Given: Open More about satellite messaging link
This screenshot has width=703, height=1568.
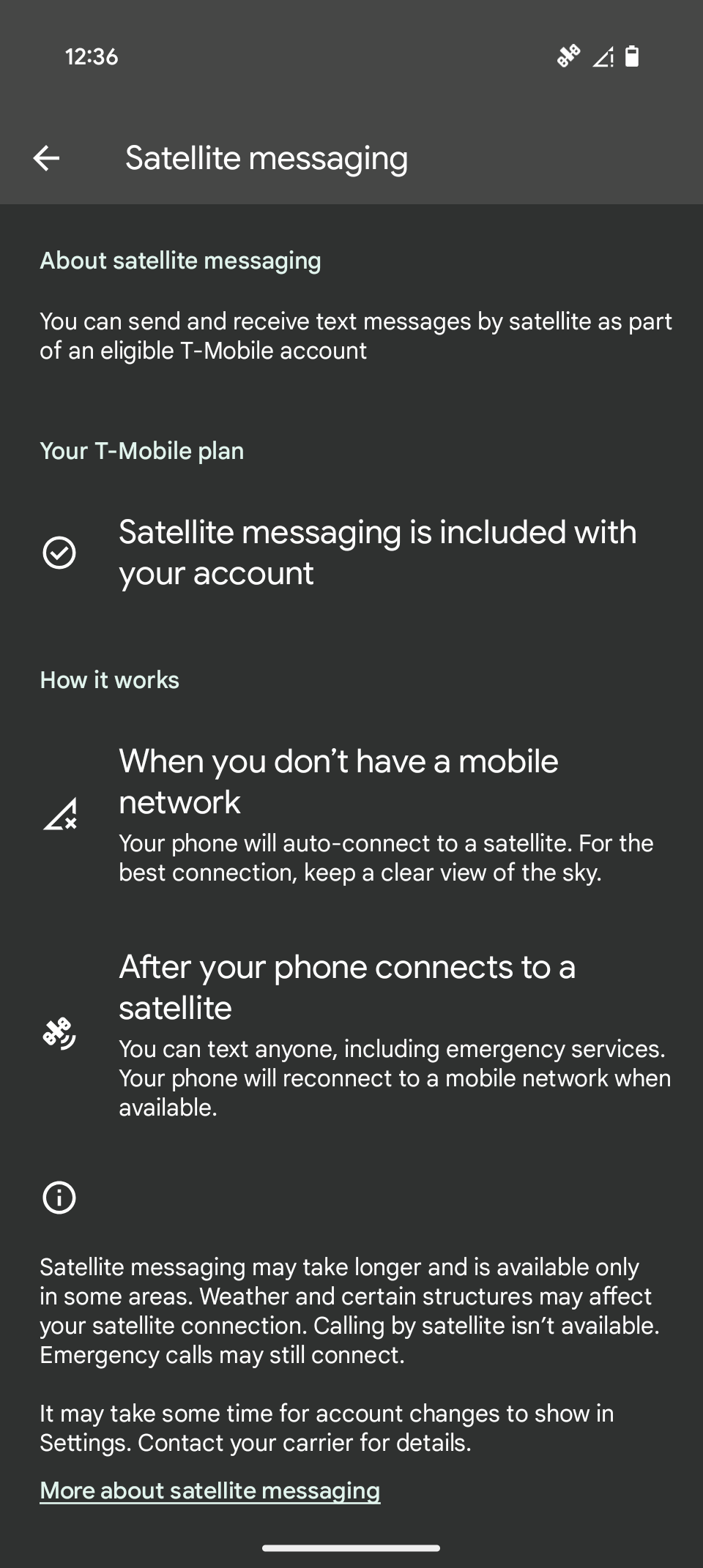Looking at the screenshot, I should coord(210,1490).
